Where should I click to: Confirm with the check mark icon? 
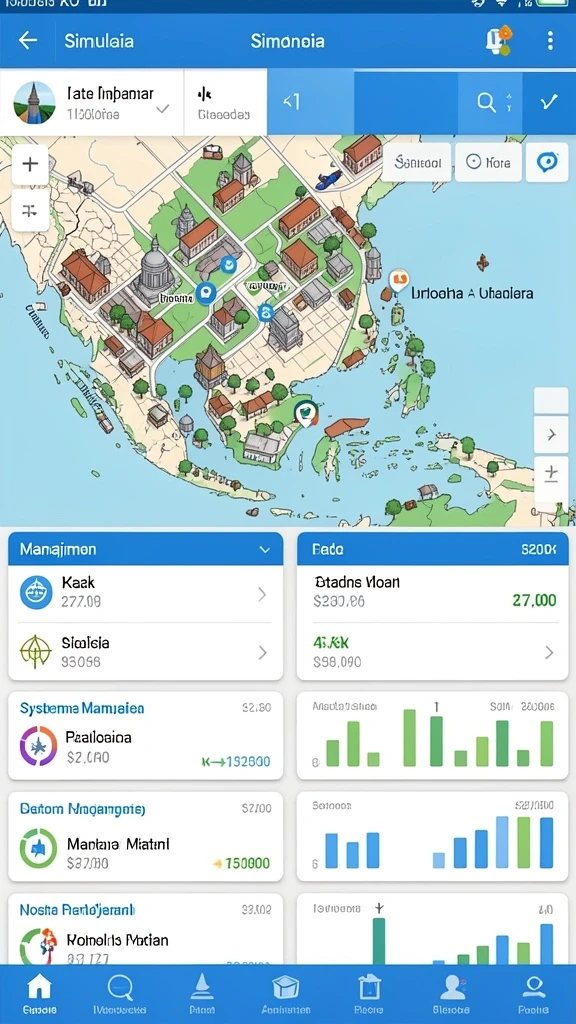tap(549, 102)
